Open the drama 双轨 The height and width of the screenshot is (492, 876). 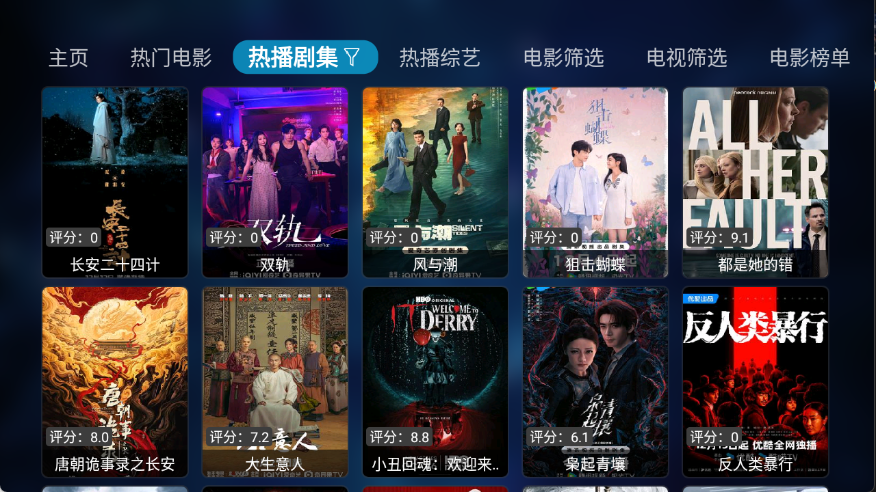point(275,180)
